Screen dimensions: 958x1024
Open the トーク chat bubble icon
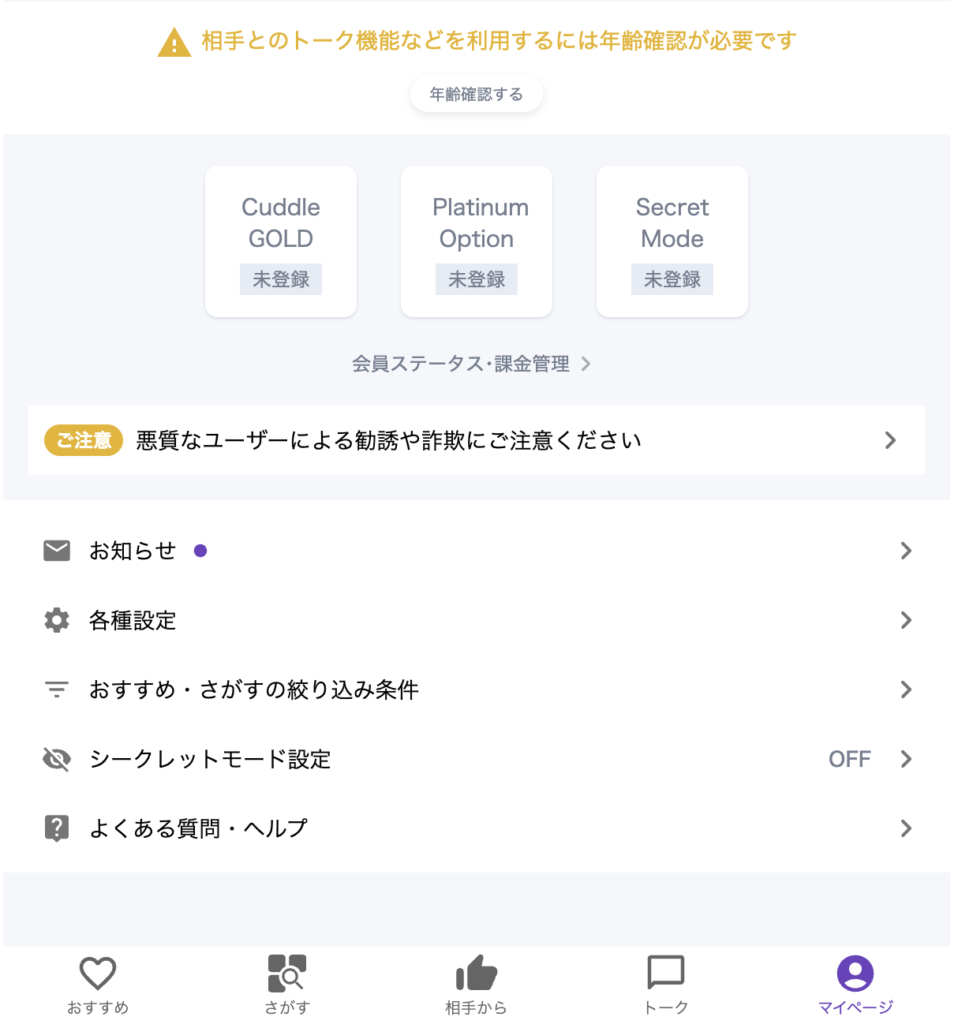click(x=665, y=972)
